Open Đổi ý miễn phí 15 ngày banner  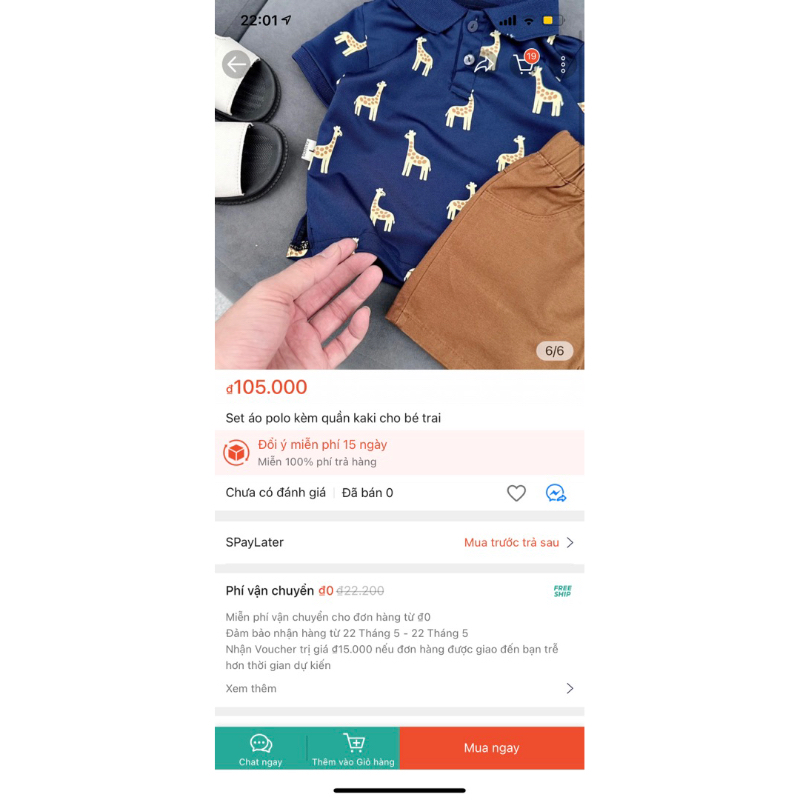coord(400,453)
